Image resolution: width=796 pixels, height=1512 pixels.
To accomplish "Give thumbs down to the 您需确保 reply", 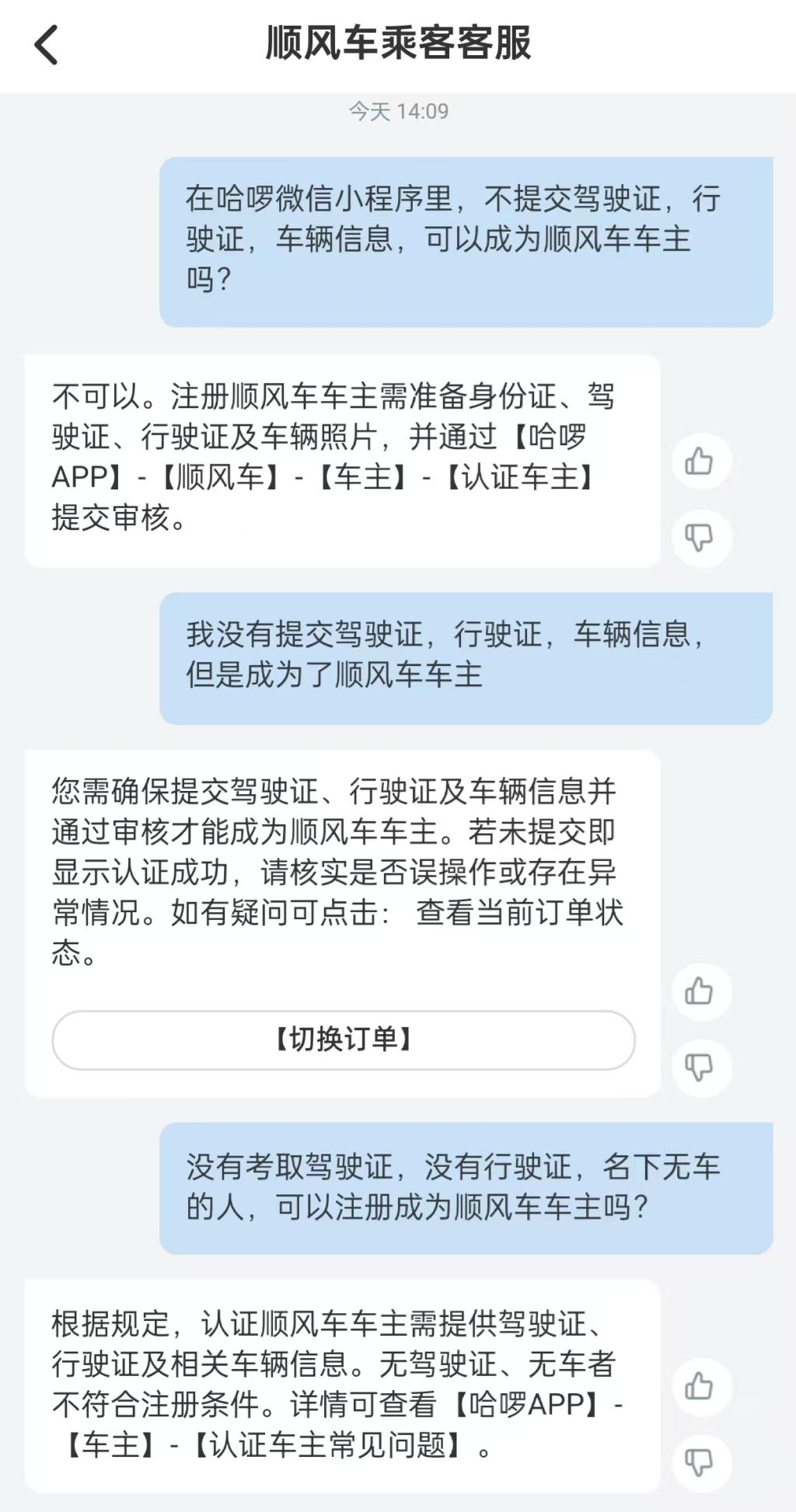I will [700, 1066].
